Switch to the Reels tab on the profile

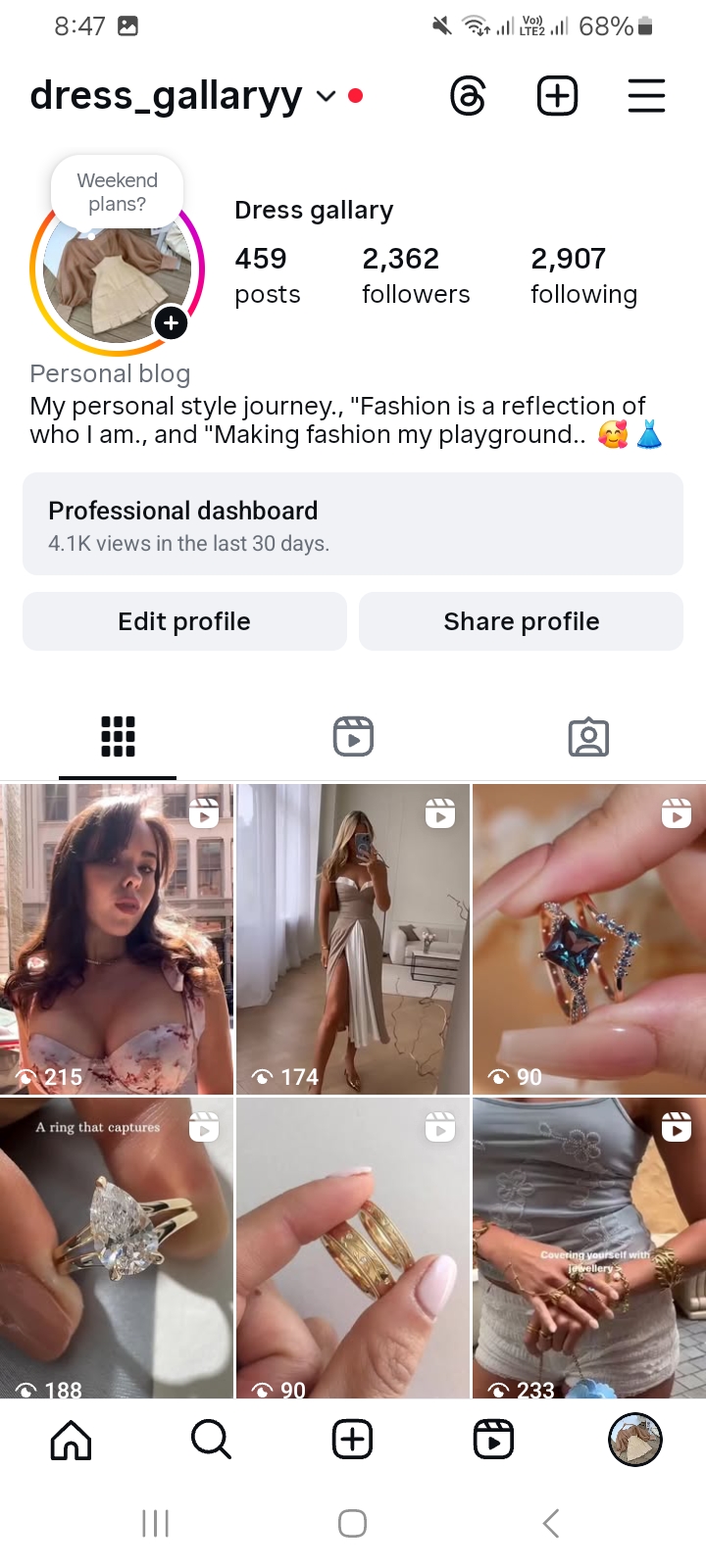point(352,736)
